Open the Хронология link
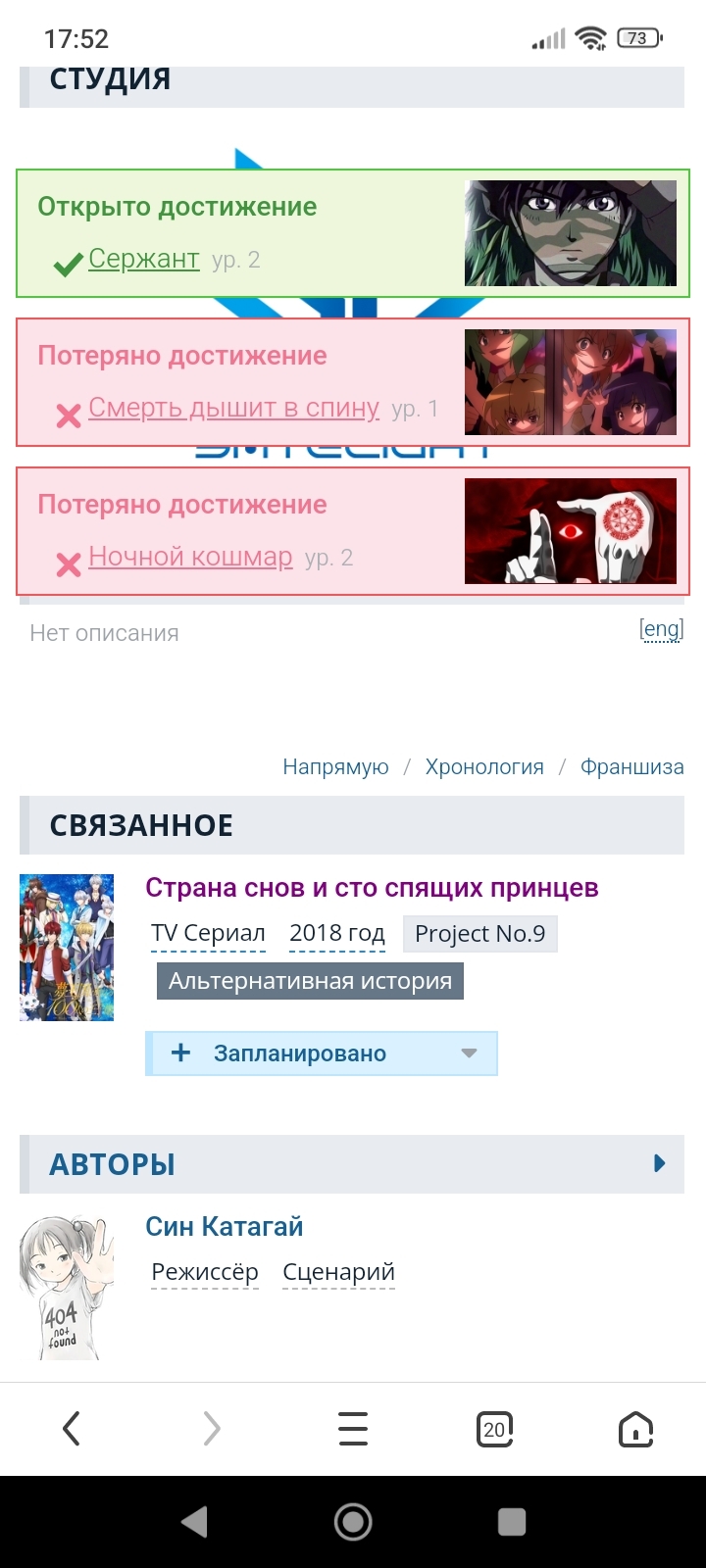706x1568 pixels. tap(484, 767)
